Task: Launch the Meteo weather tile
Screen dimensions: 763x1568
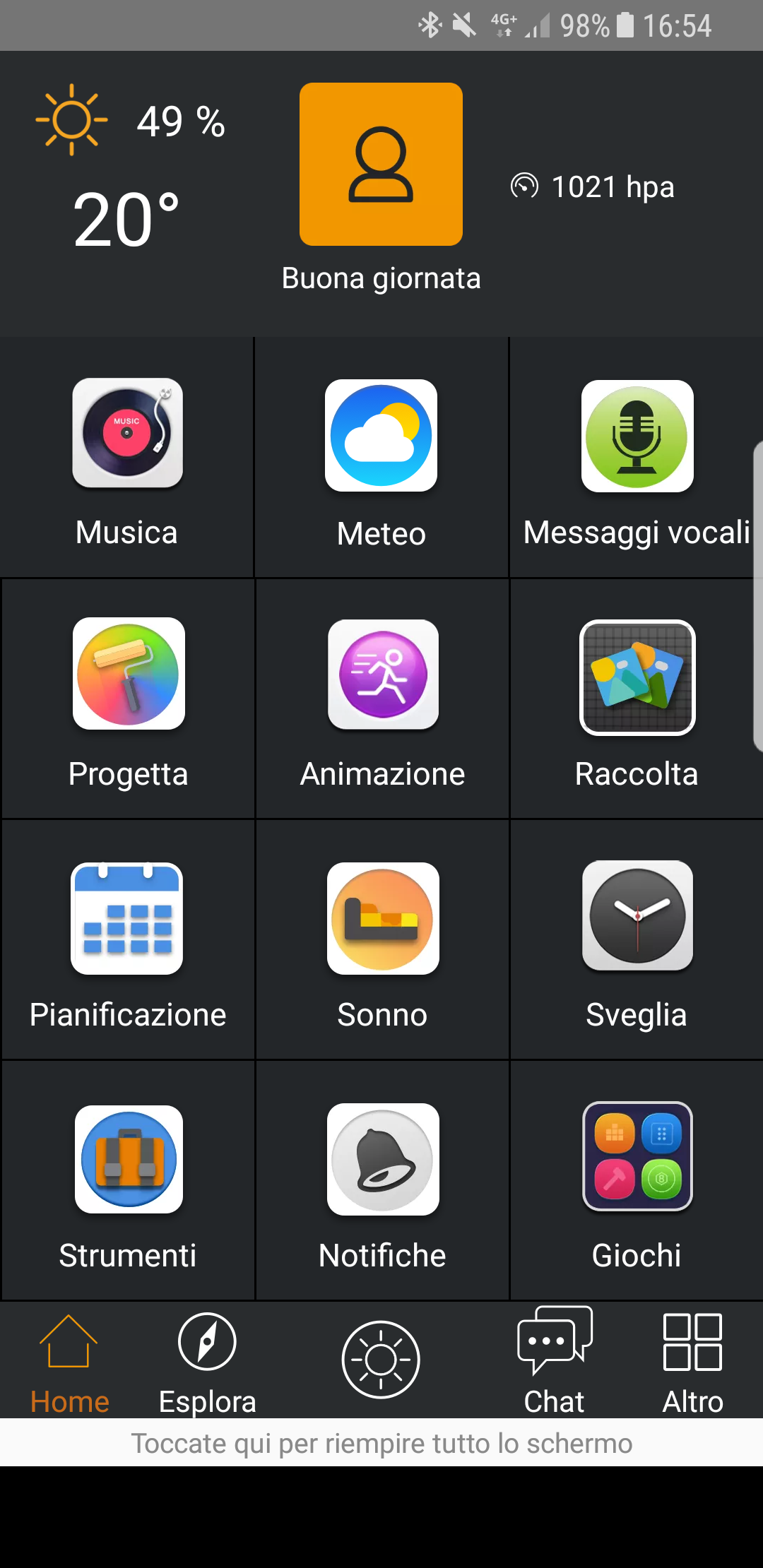Action: (381, 458)
